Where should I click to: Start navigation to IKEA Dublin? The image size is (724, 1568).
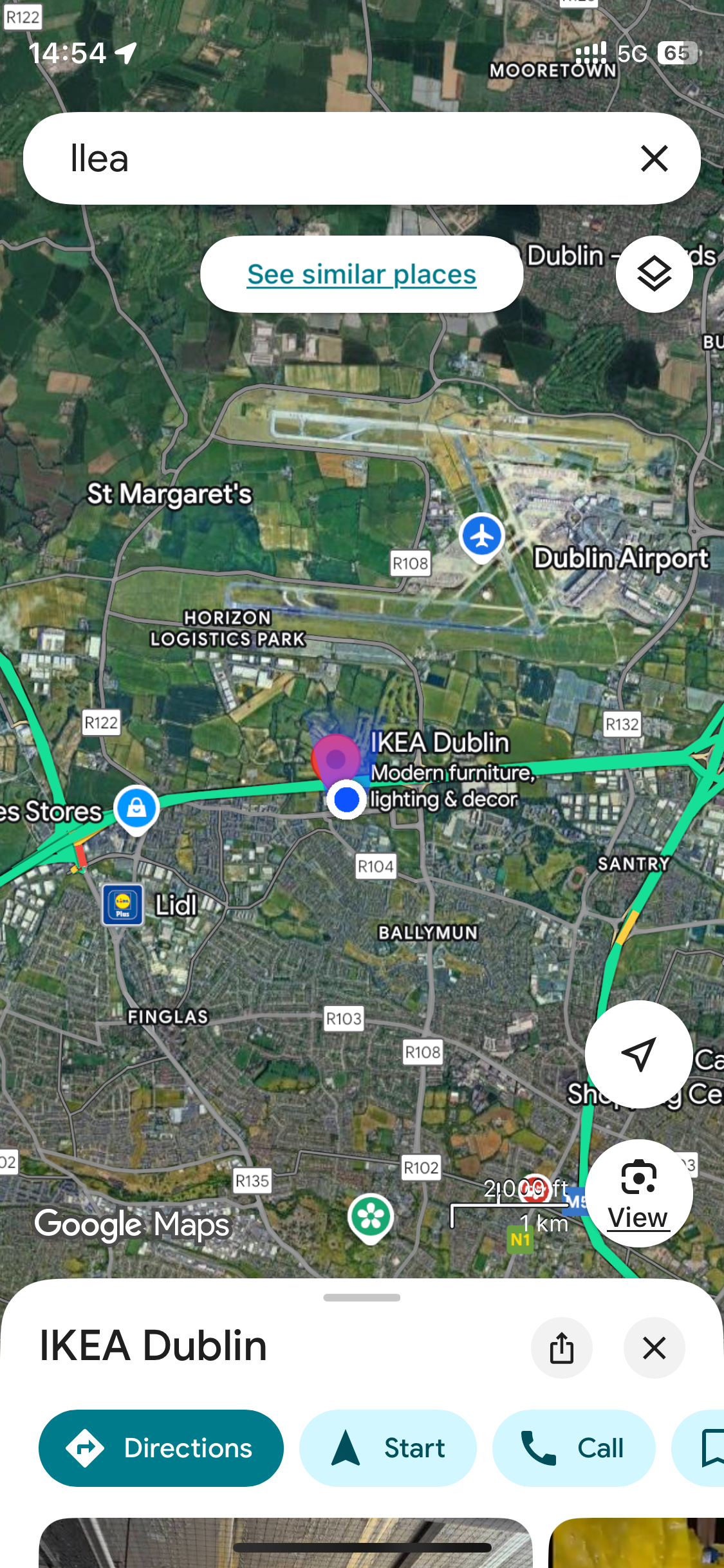(x=388, y=1448)
